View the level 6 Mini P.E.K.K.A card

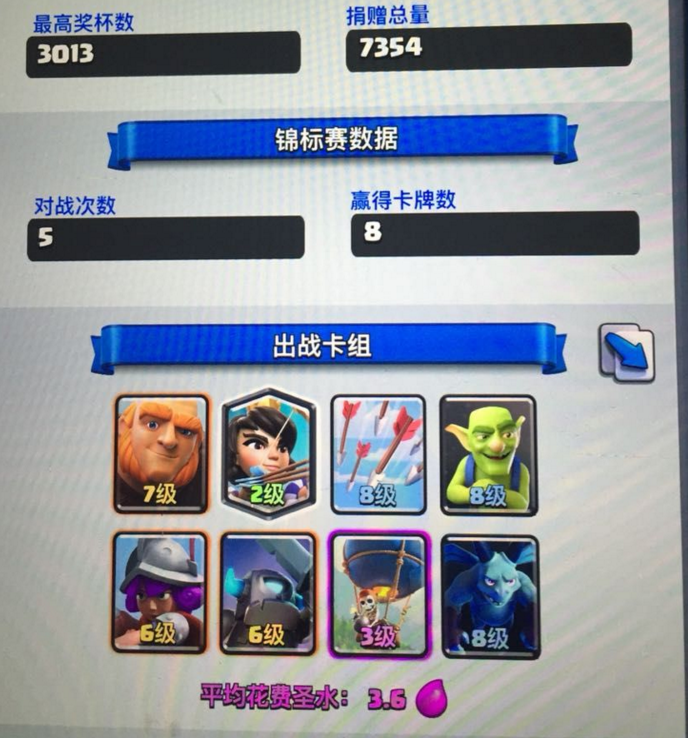click(268, 592)
